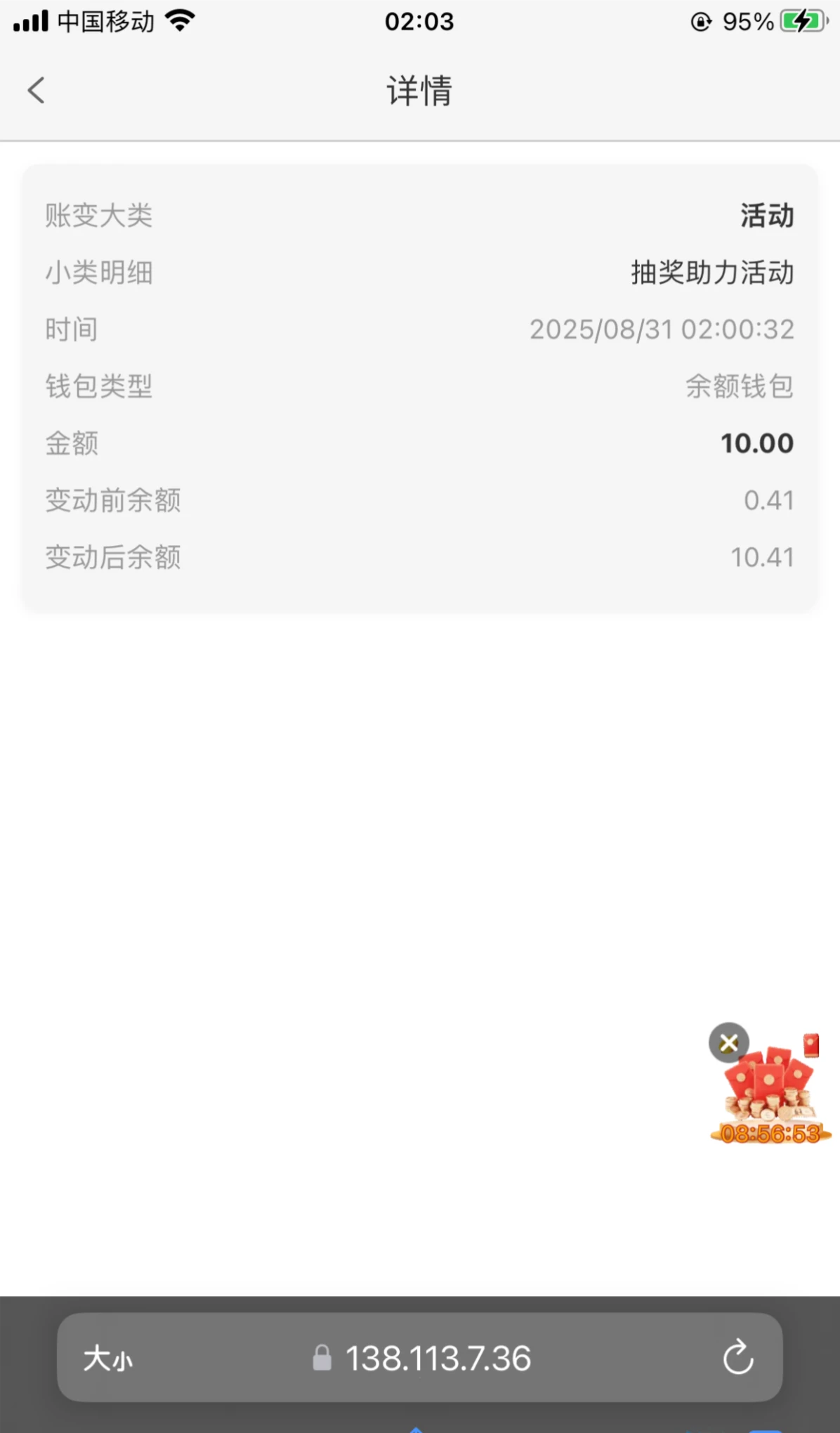Image resolution: width=840 pixels, height=1433 pixels.
Task: Close the floating red envelope widget
Action: [x=728, y=1043]
